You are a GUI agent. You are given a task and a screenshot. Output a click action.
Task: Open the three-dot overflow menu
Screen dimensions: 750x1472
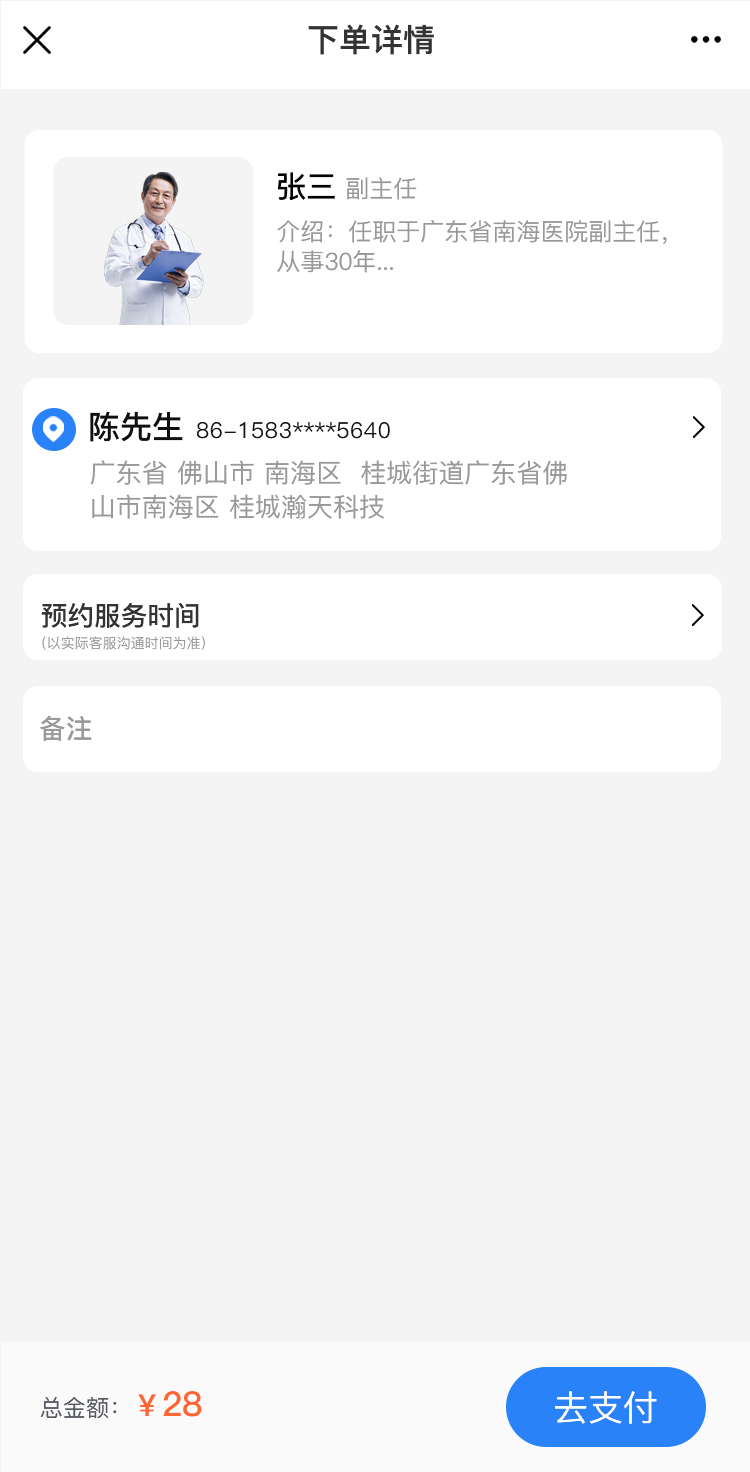(x=705, y=40)
